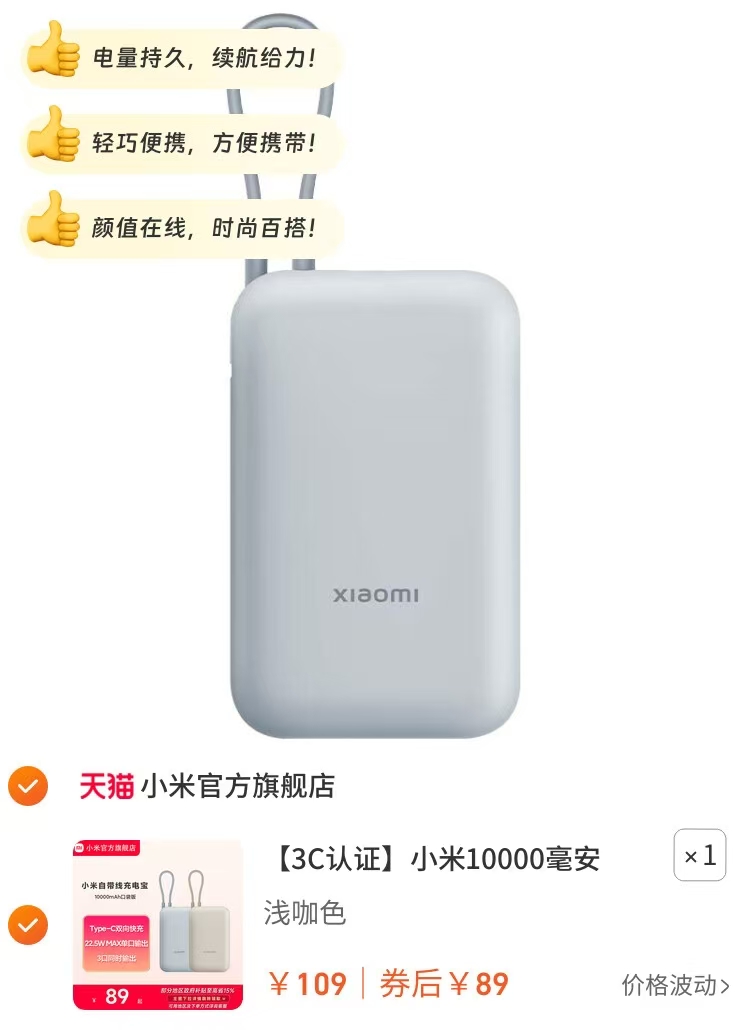Screen dimensions: 750x1030
Task: Tap the thumbs-up icon beside 电量持久 banner
Action: [53, 57]
